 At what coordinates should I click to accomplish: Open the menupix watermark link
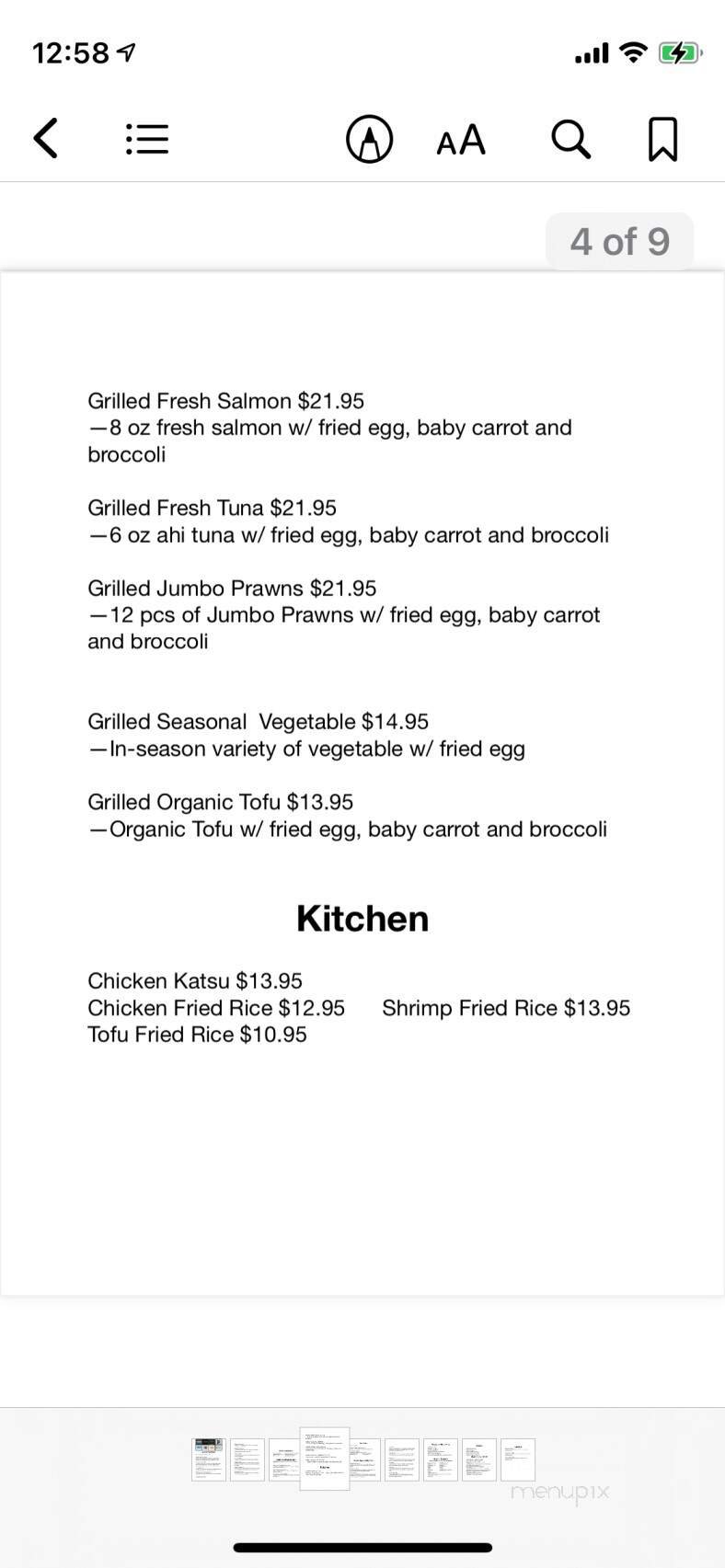[x=558, y=1493]
